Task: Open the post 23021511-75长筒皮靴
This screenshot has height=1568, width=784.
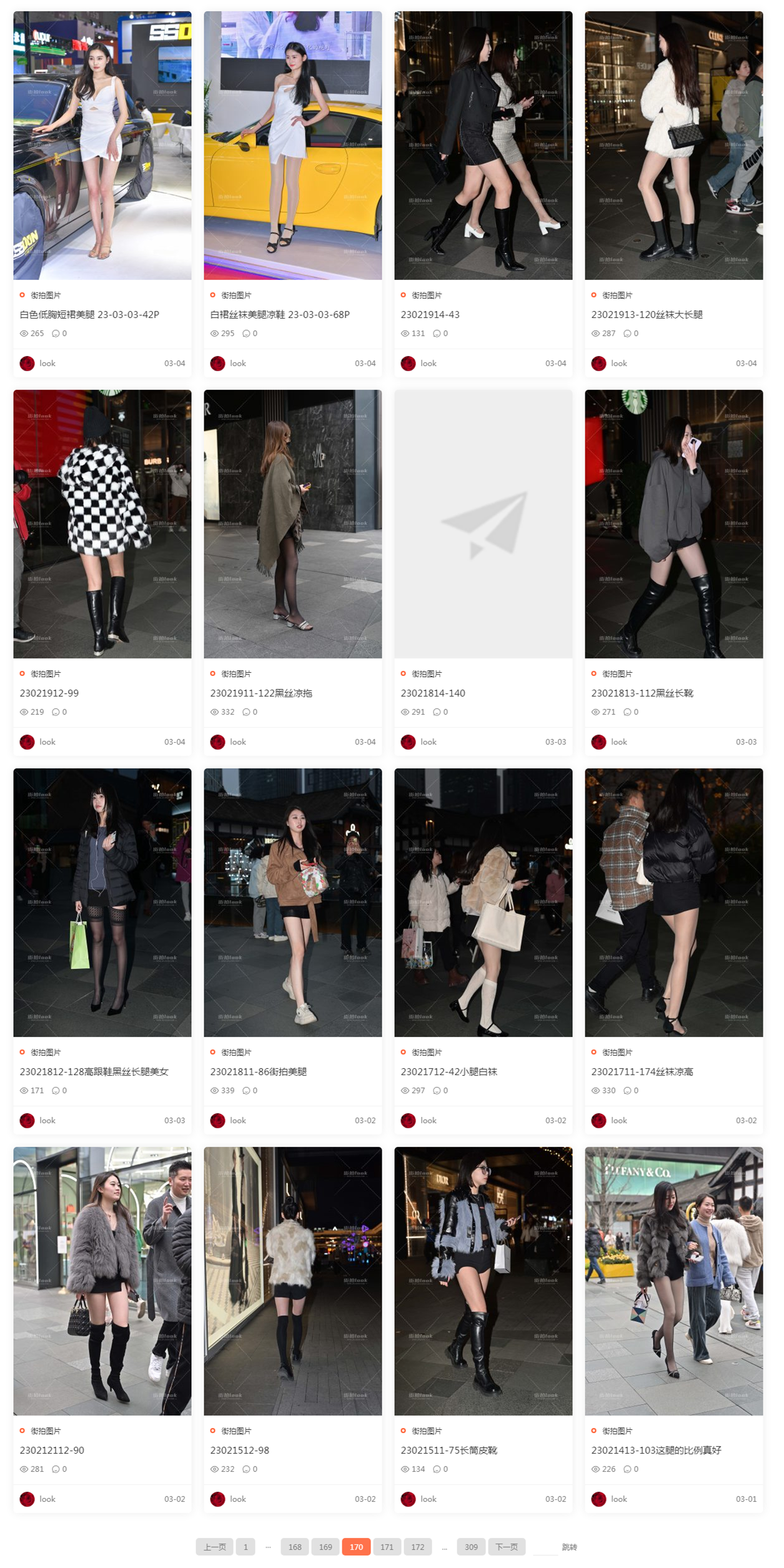Action: click(449, 1450)
